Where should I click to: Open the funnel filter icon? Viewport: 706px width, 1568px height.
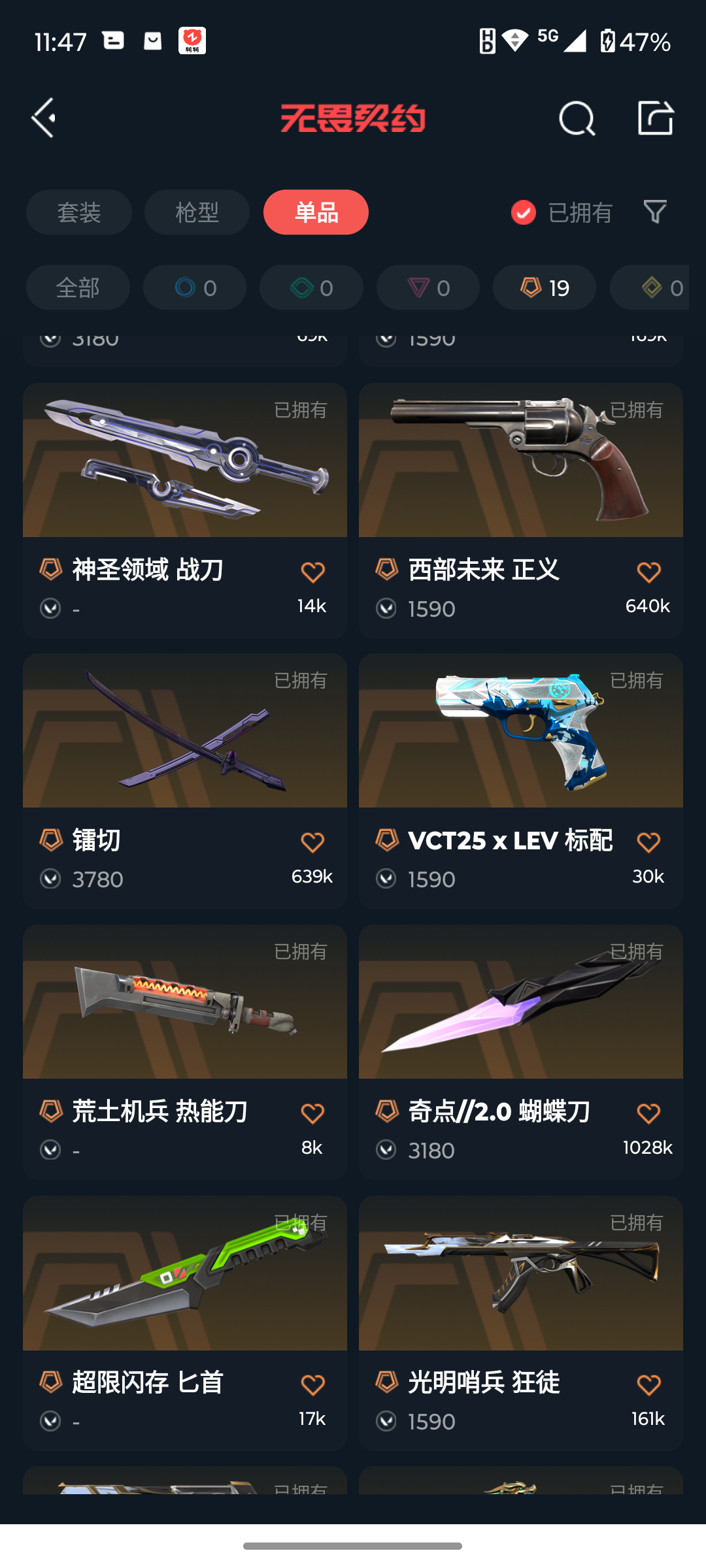point(655,212)
